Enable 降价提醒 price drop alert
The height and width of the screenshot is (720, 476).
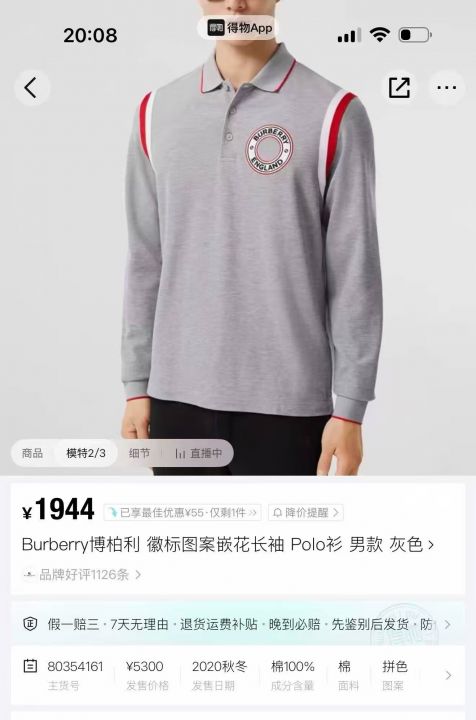(306, 512)
